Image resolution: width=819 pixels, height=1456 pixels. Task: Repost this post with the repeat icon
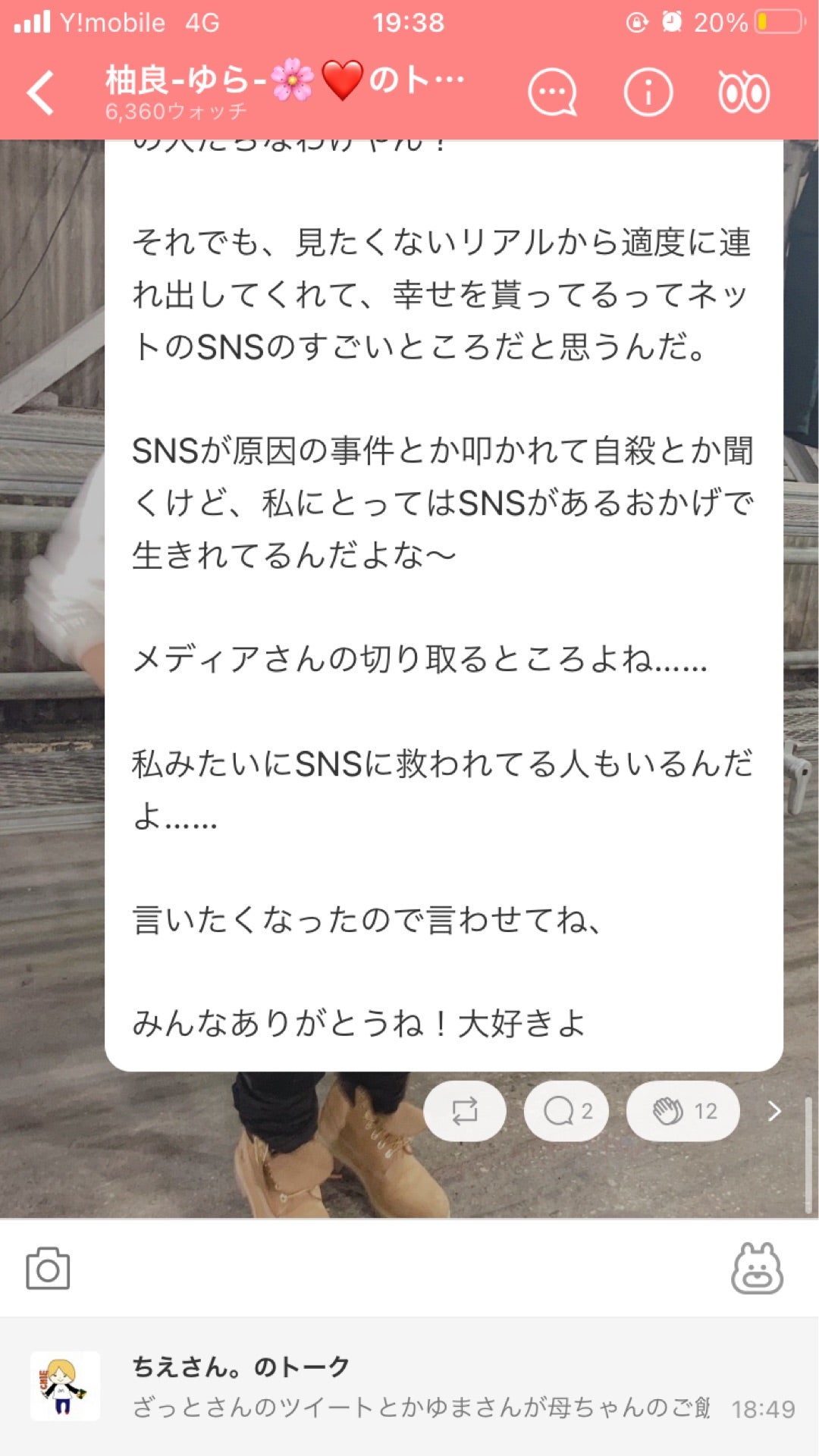(466, 1109)
